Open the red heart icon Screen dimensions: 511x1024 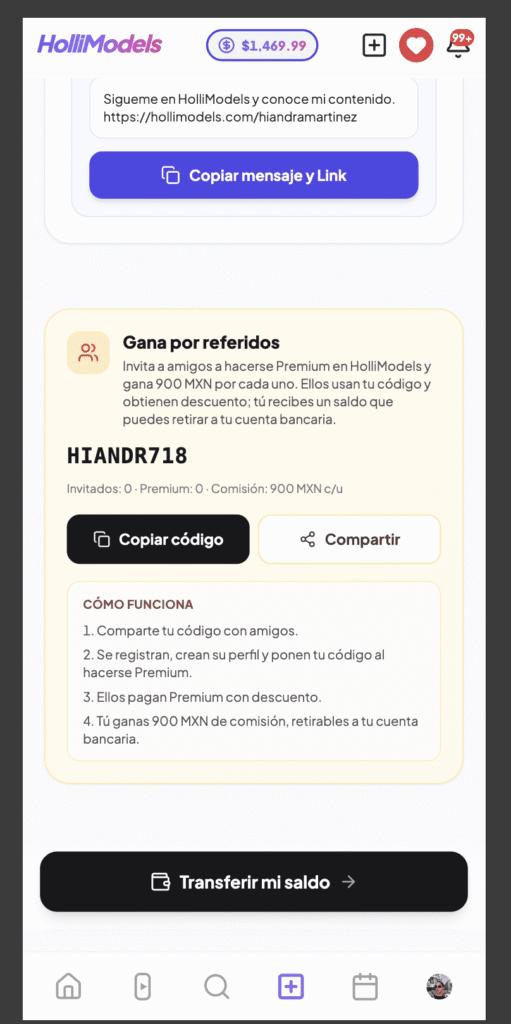coord(416,45)
